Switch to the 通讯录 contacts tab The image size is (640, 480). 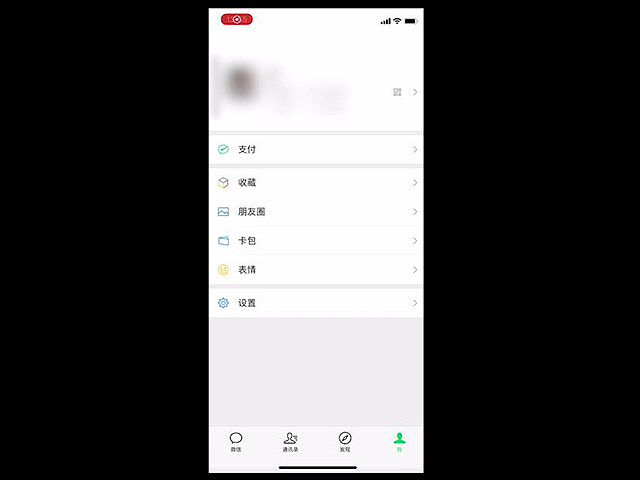[x=290, y=442]
